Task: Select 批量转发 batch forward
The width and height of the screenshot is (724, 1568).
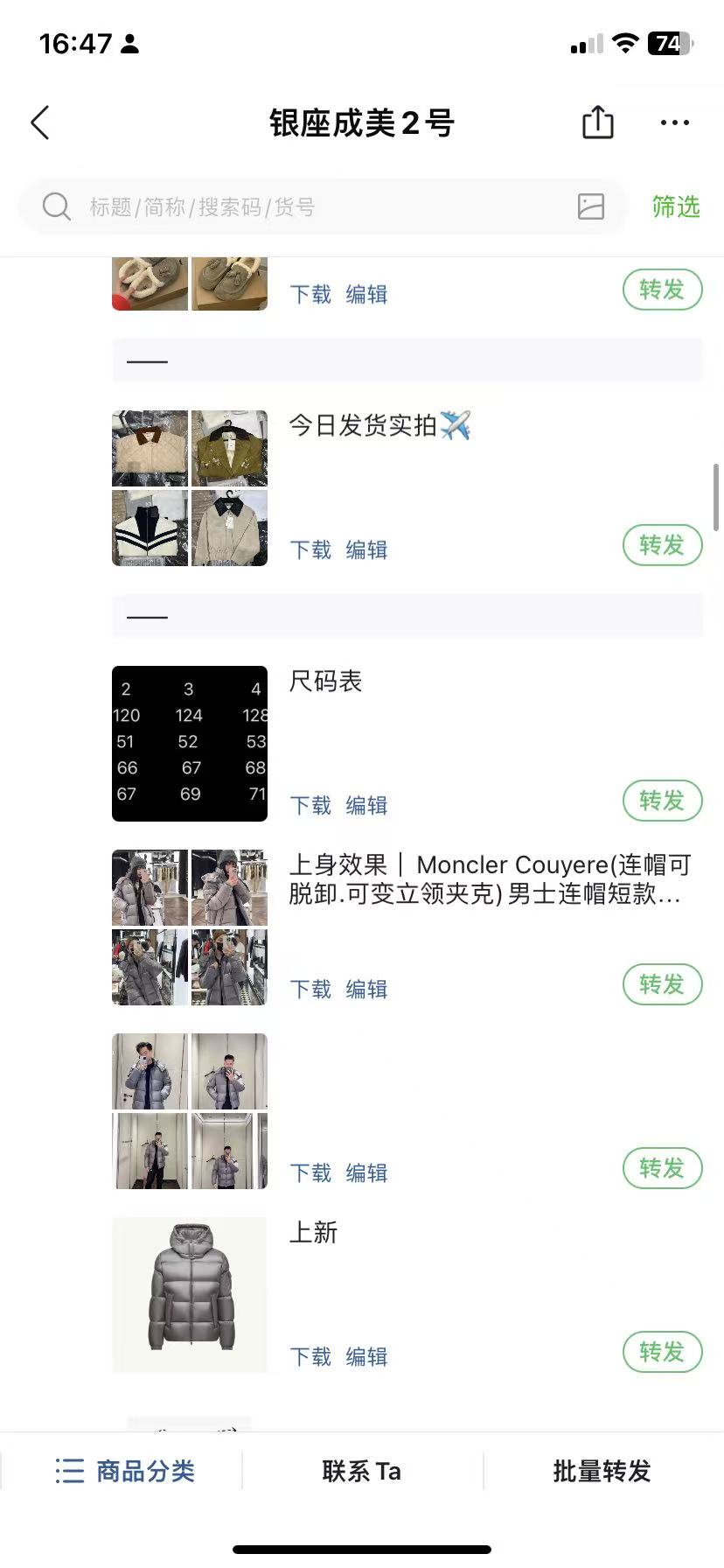Action: click(602, 1471)
